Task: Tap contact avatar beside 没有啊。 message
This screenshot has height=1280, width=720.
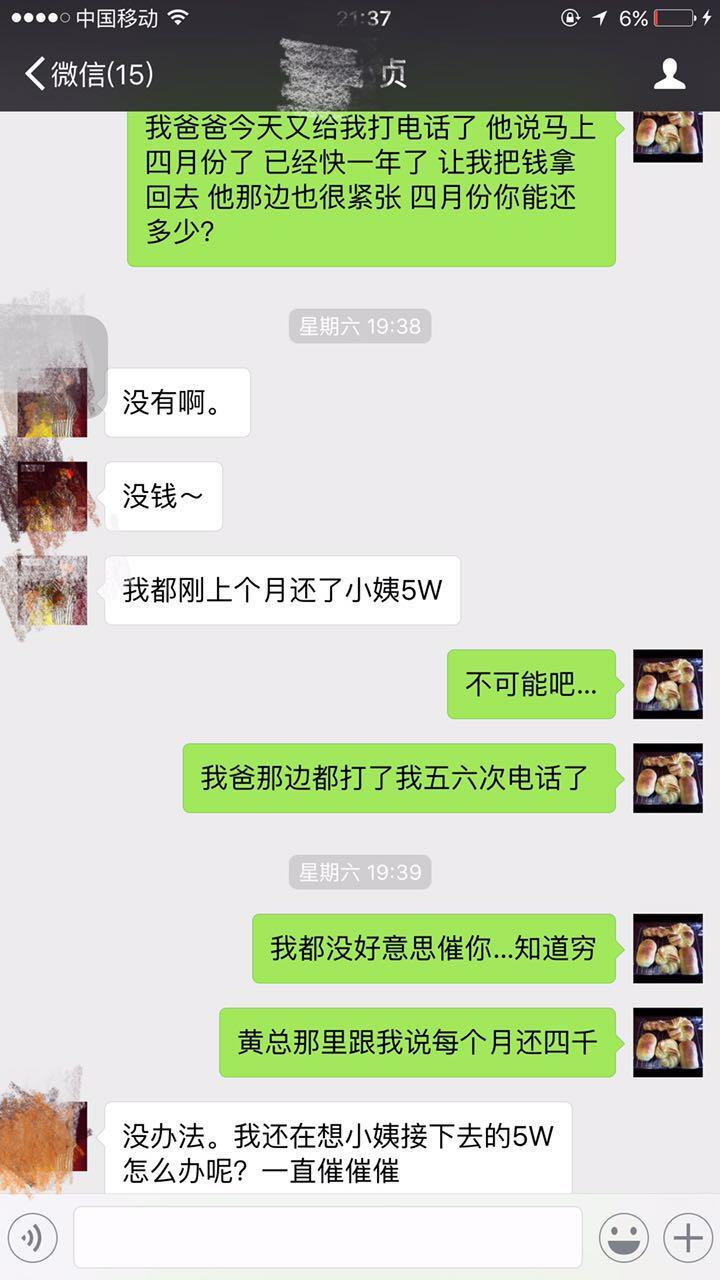Action: [x=53, y=402]
